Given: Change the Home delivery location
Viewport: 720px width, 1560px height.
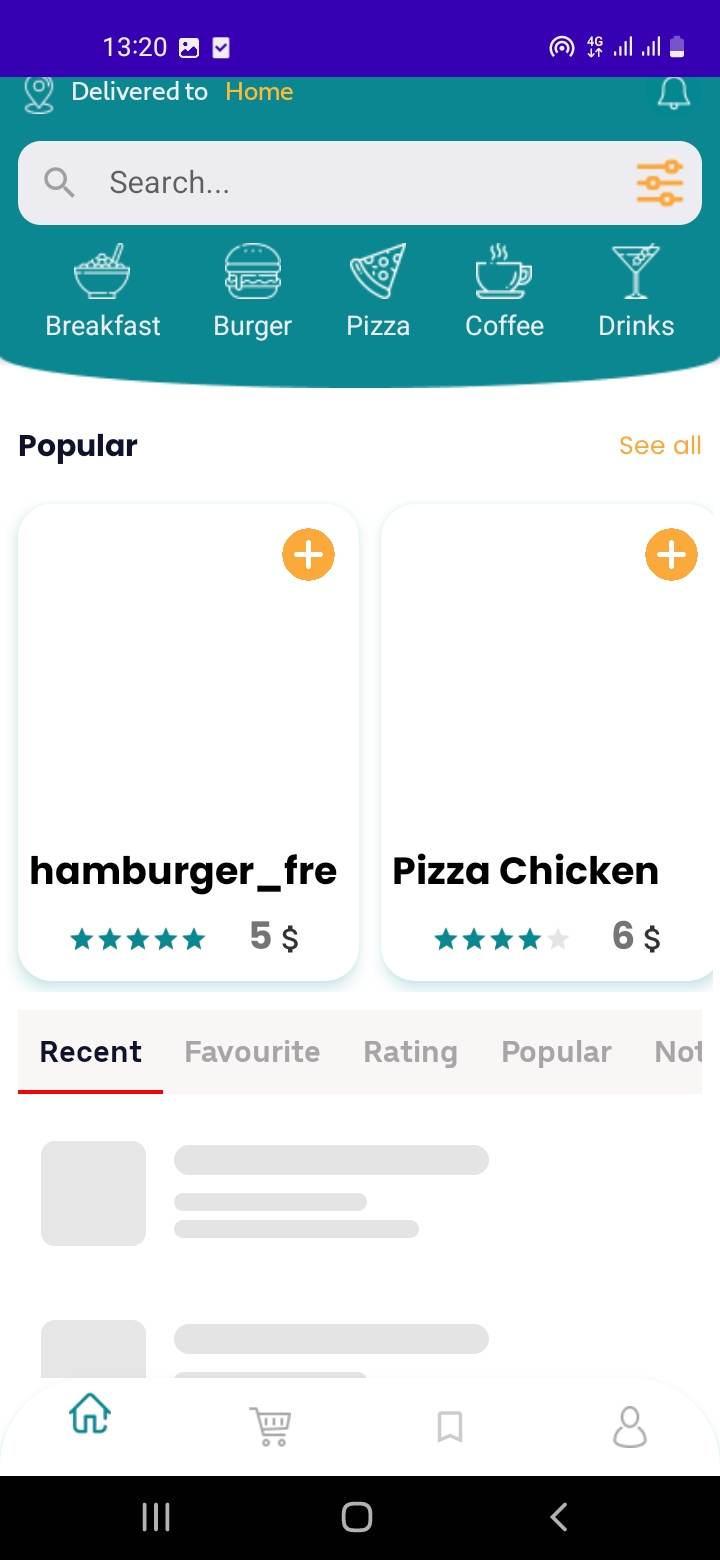Looking at the screenshot, I should tap(259, 92).
